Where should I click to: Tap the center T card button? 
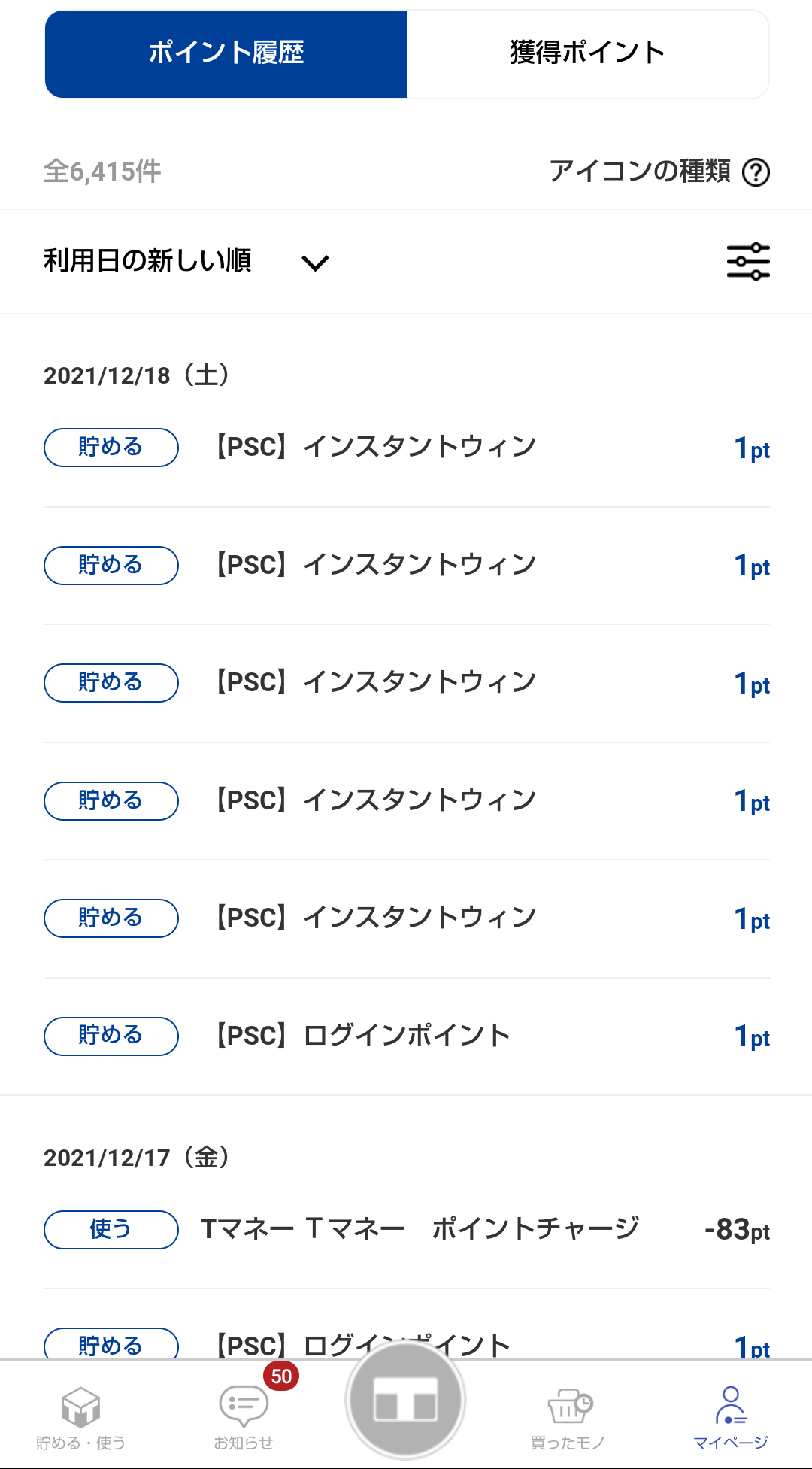(x=406, y=1401)
